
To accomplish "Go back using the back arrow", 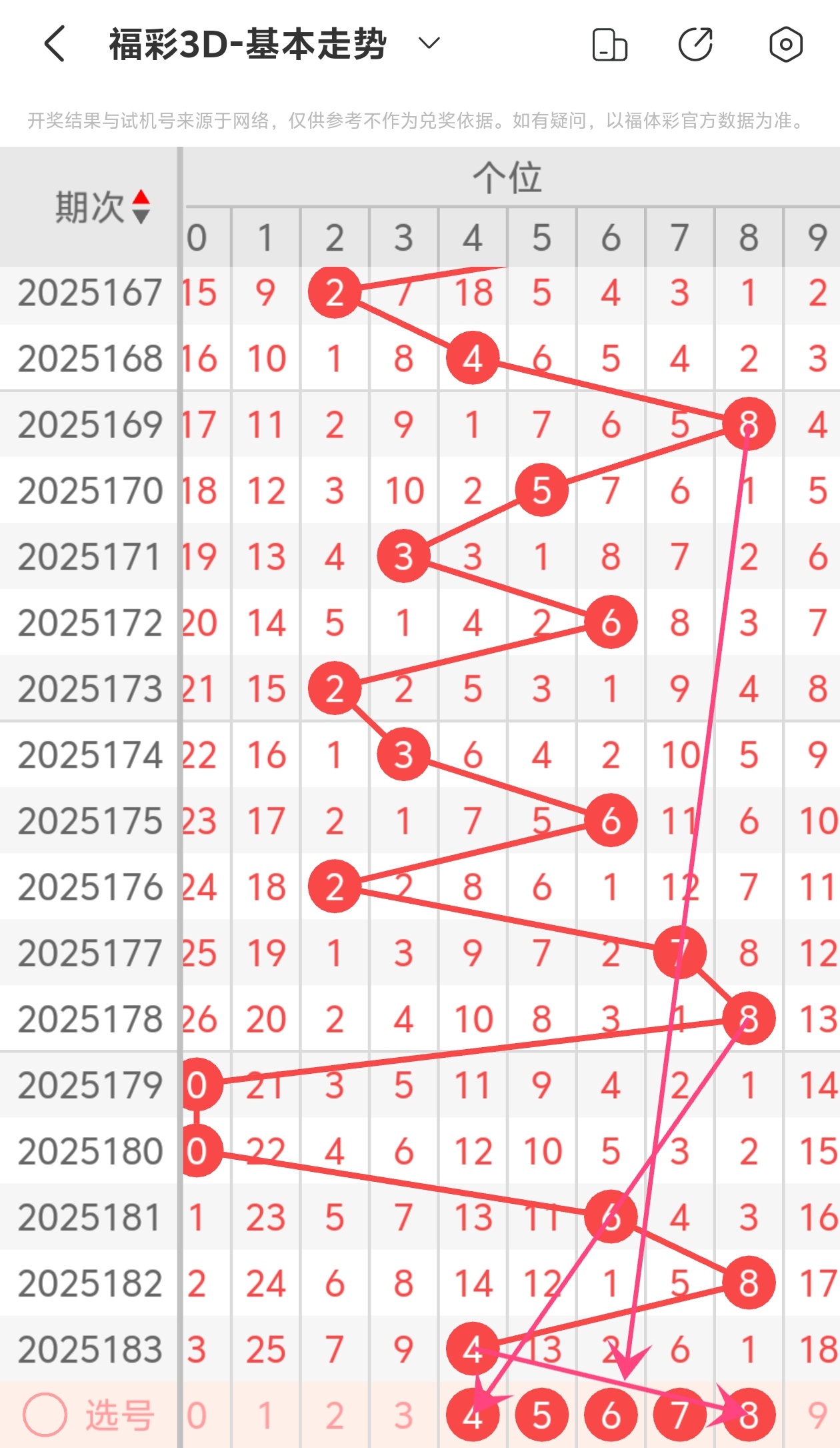I will (55, 44).
